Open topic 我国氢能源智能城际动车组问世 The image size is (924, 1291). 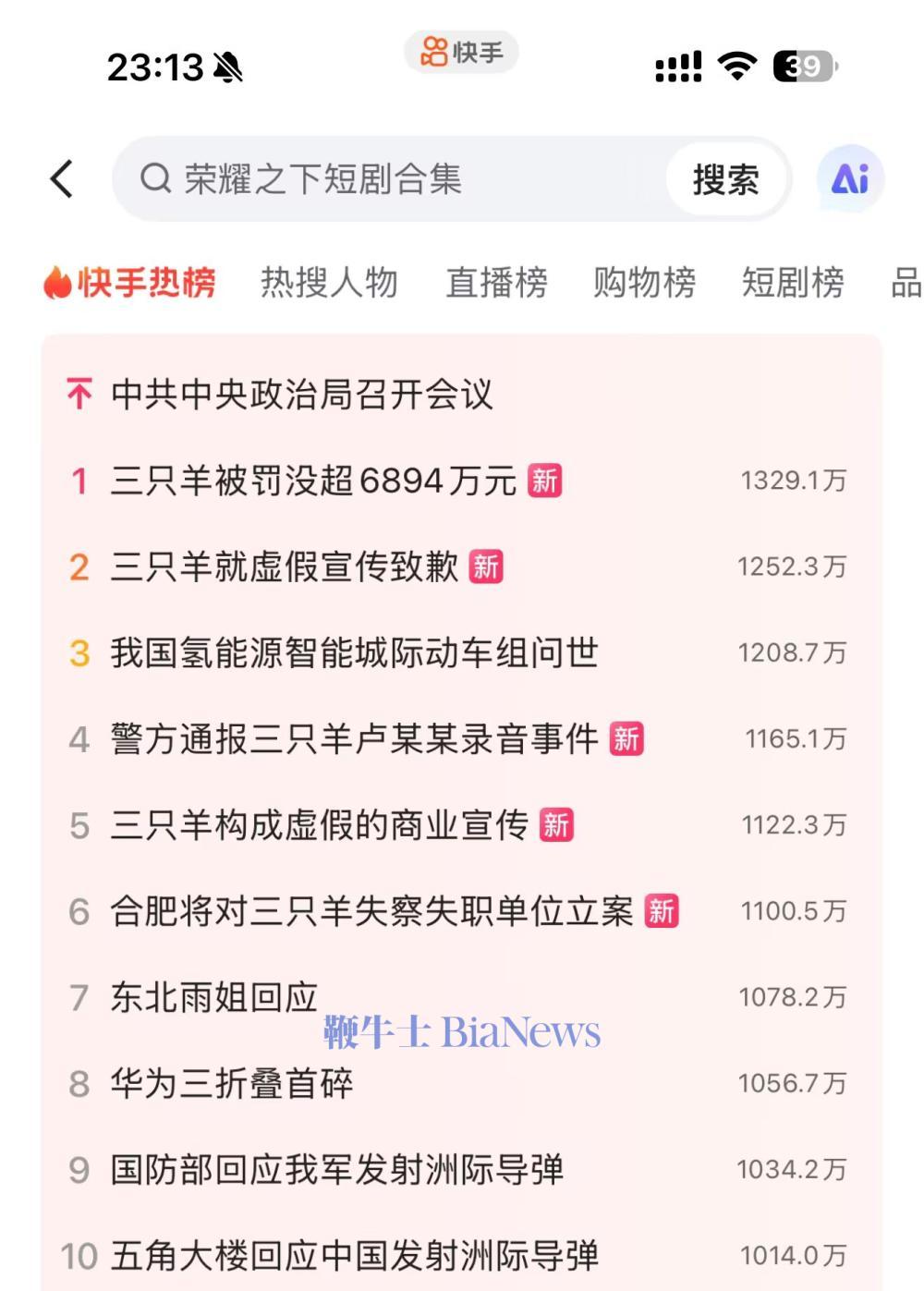click(x=354, y=653)
